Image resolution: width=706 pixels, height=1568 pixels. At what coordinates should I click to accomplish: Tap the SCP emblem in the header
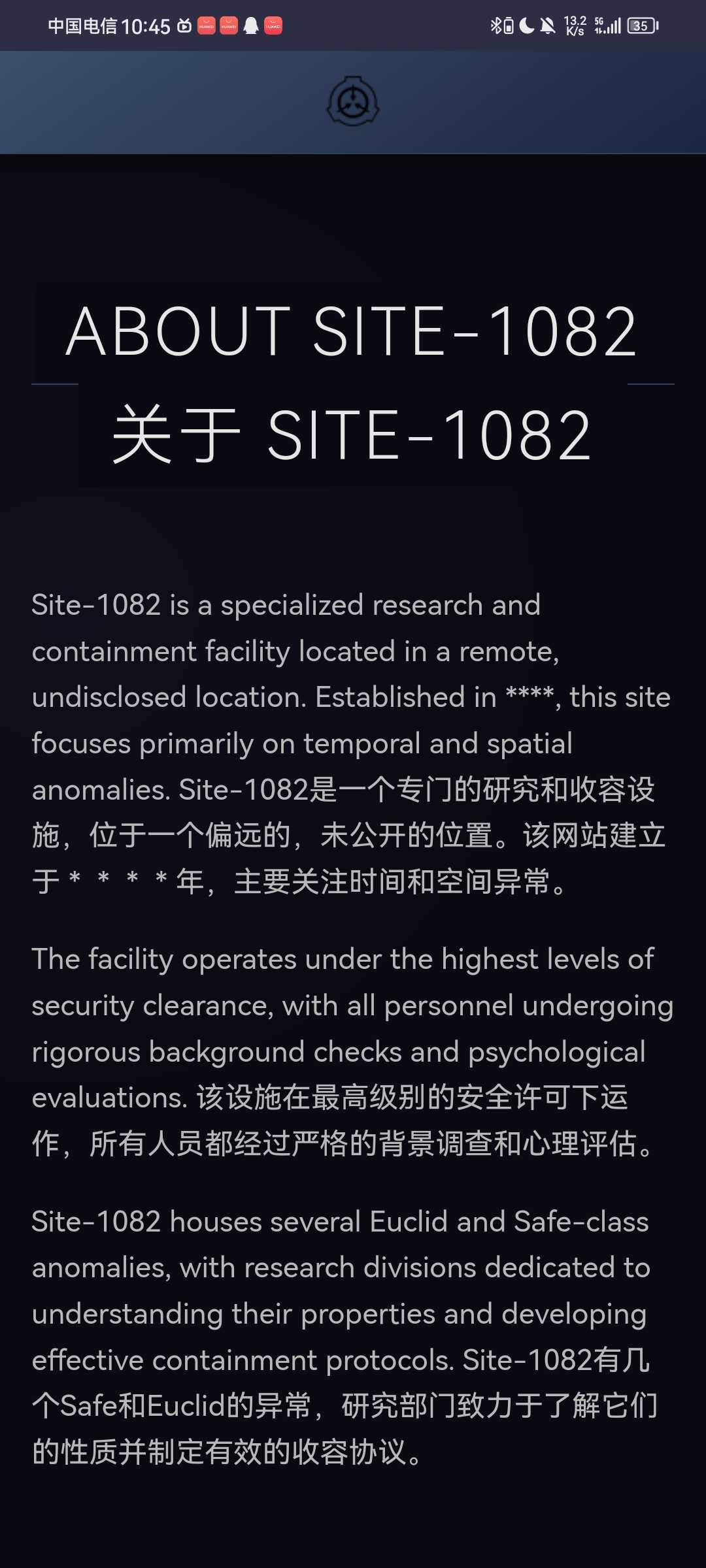click(x=353, y=102)
